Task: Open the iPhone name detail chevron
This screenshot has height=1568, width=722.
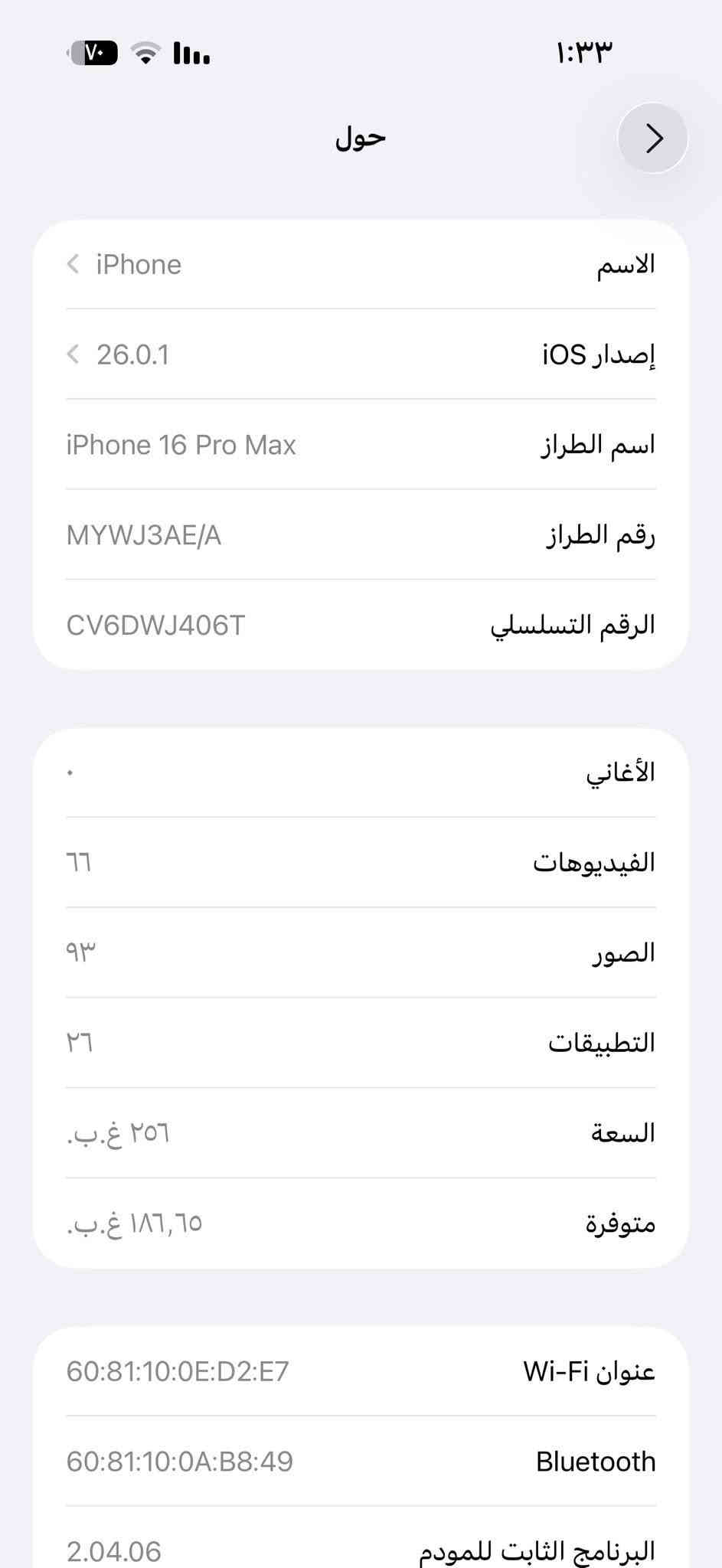Action: coord(73,264)
